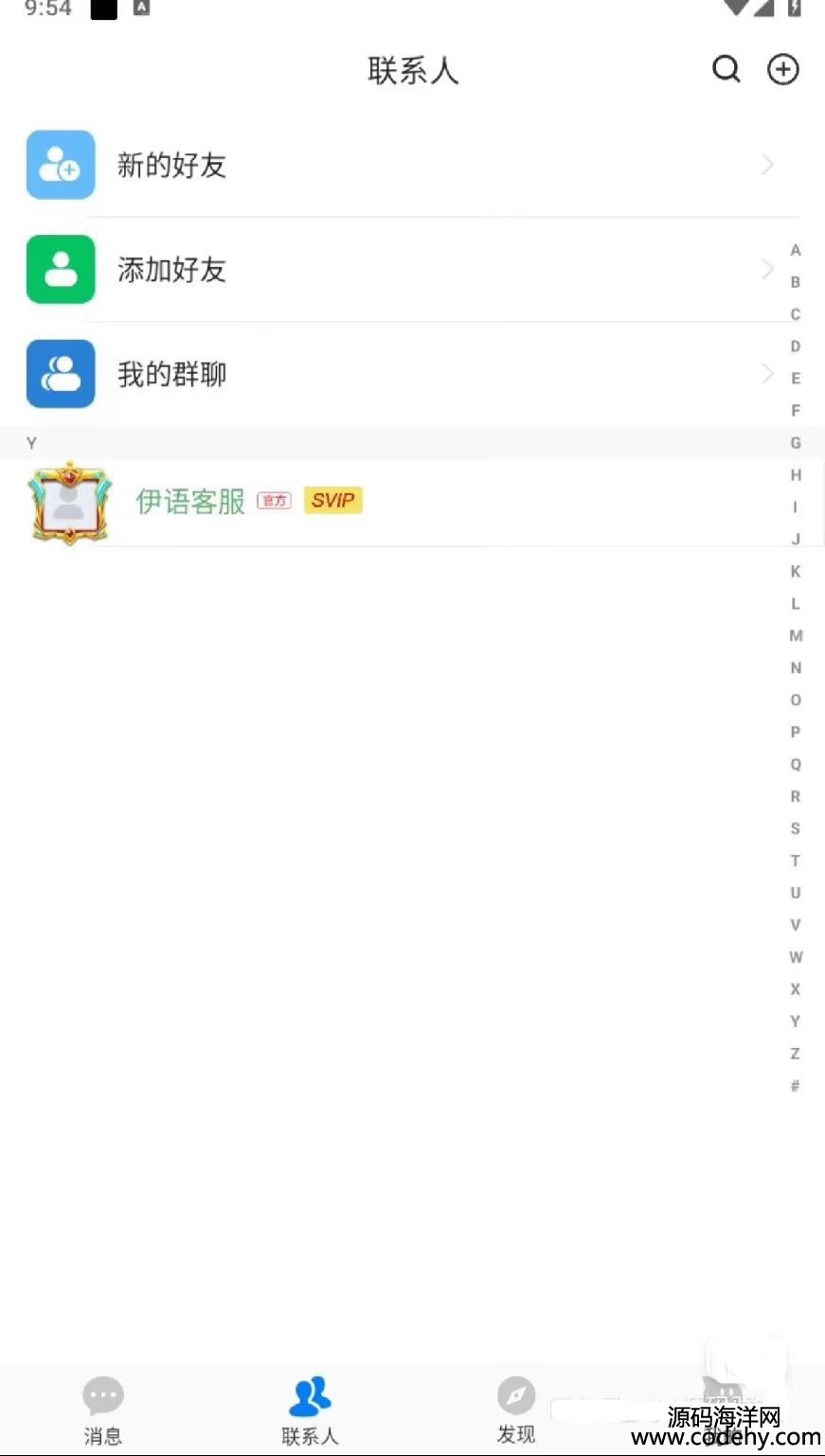Open the search icon in header
The width and height of the screenshot is (825, 1456).
pos(726,69)
